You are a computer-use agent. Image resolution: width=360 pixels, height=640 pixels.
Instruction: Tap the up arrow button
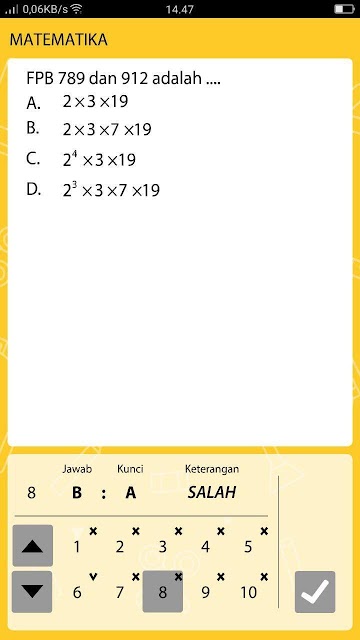point(33,546)
